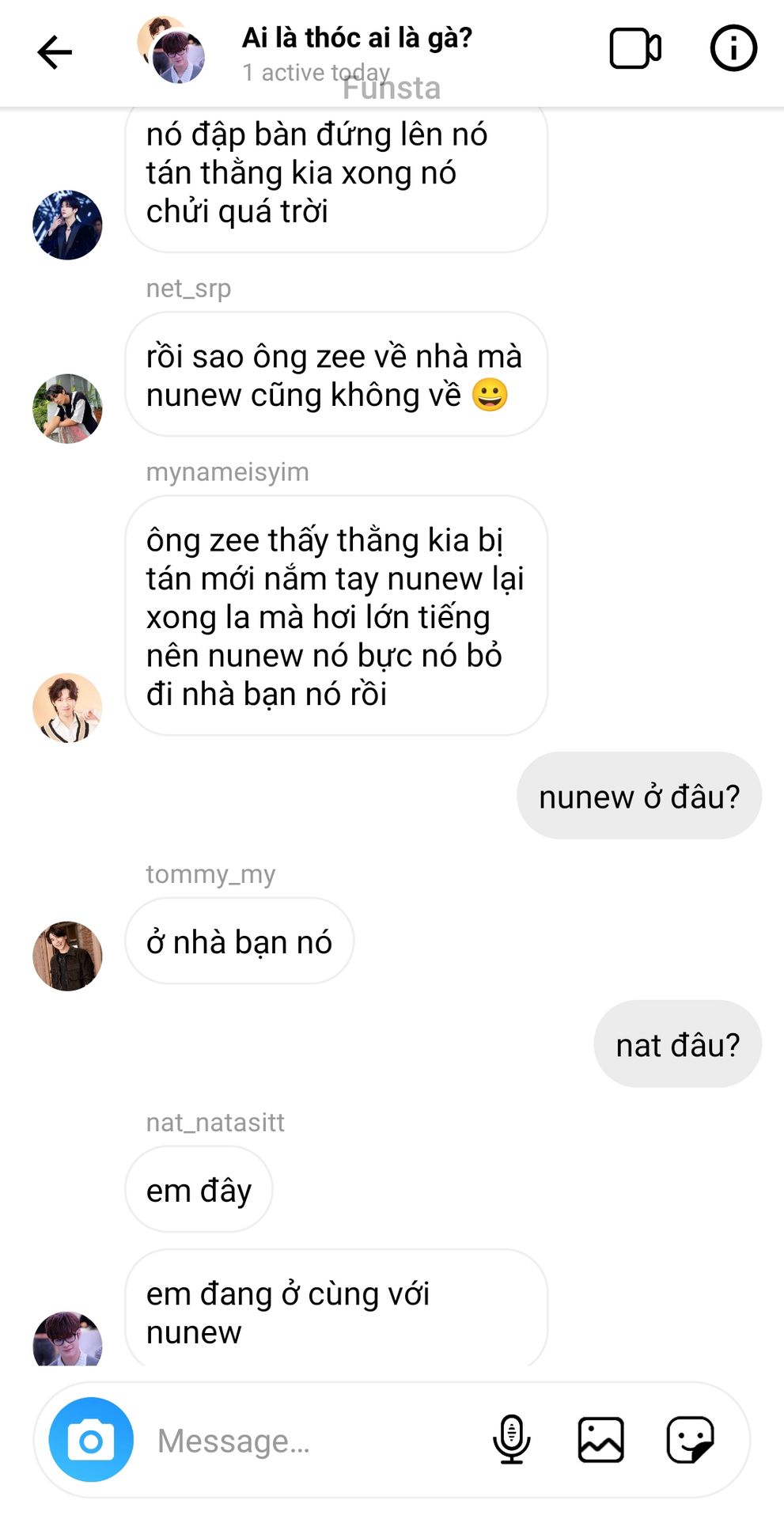The width and height of the screenshot is (784, 1519).
Task: View tommy_my's profile avatar
Action: point(67,956)
